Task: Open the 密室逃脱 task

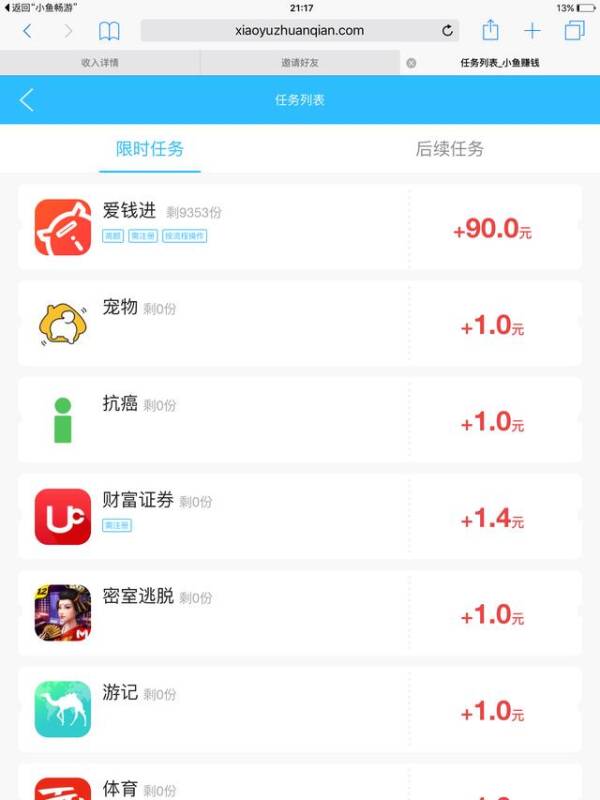Action: point(299,613)
